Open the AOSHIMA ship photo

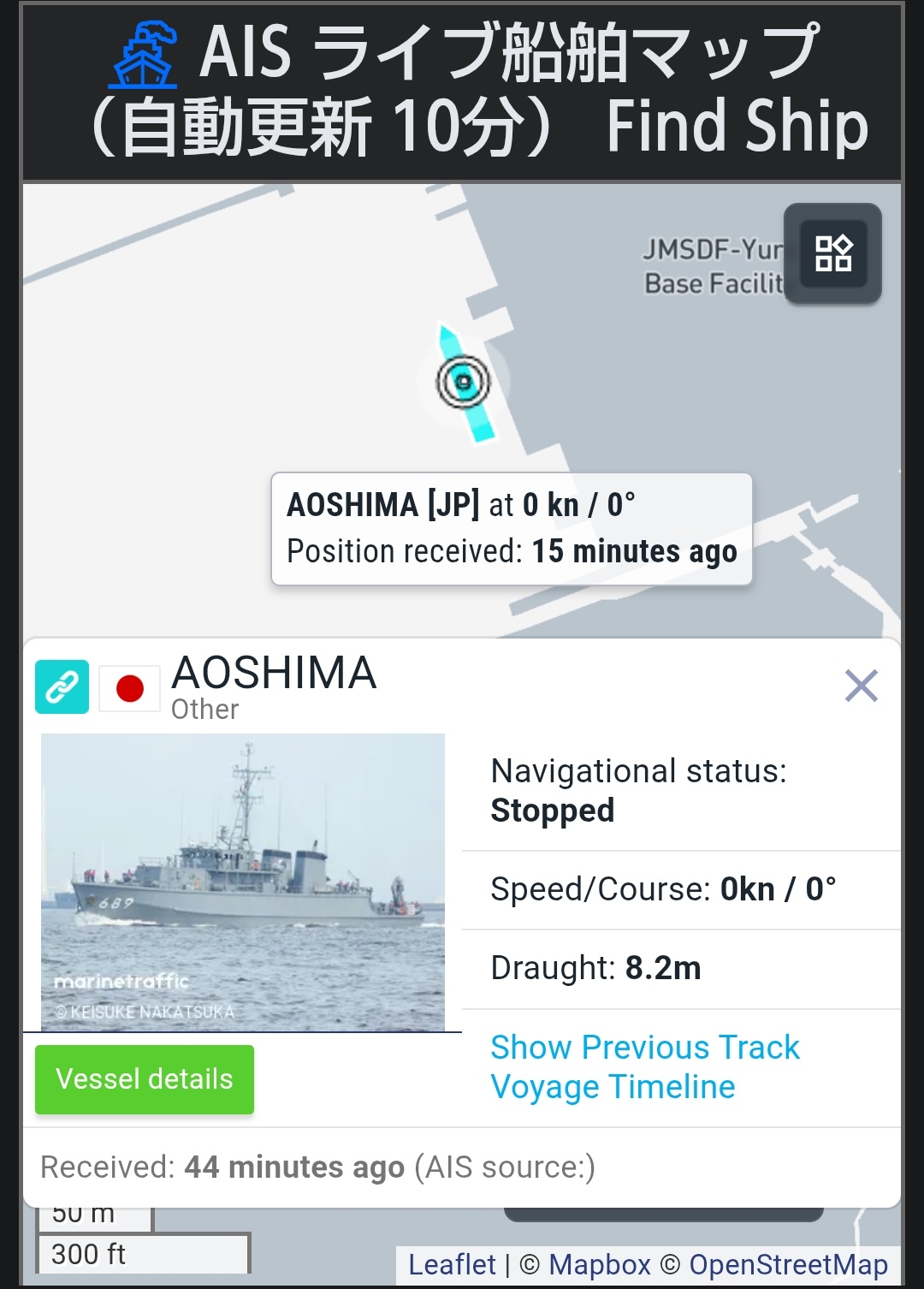point(243,882)
